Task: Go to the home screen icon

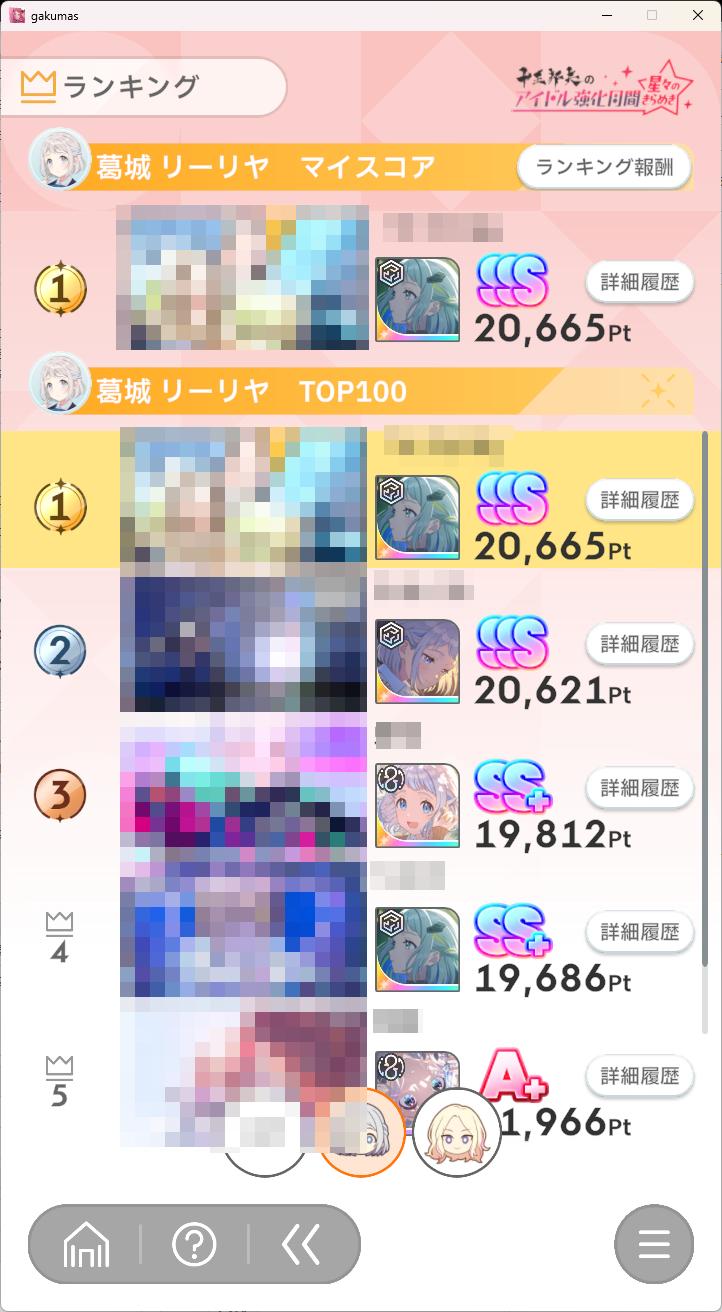Action: [x=86, y=1245]
